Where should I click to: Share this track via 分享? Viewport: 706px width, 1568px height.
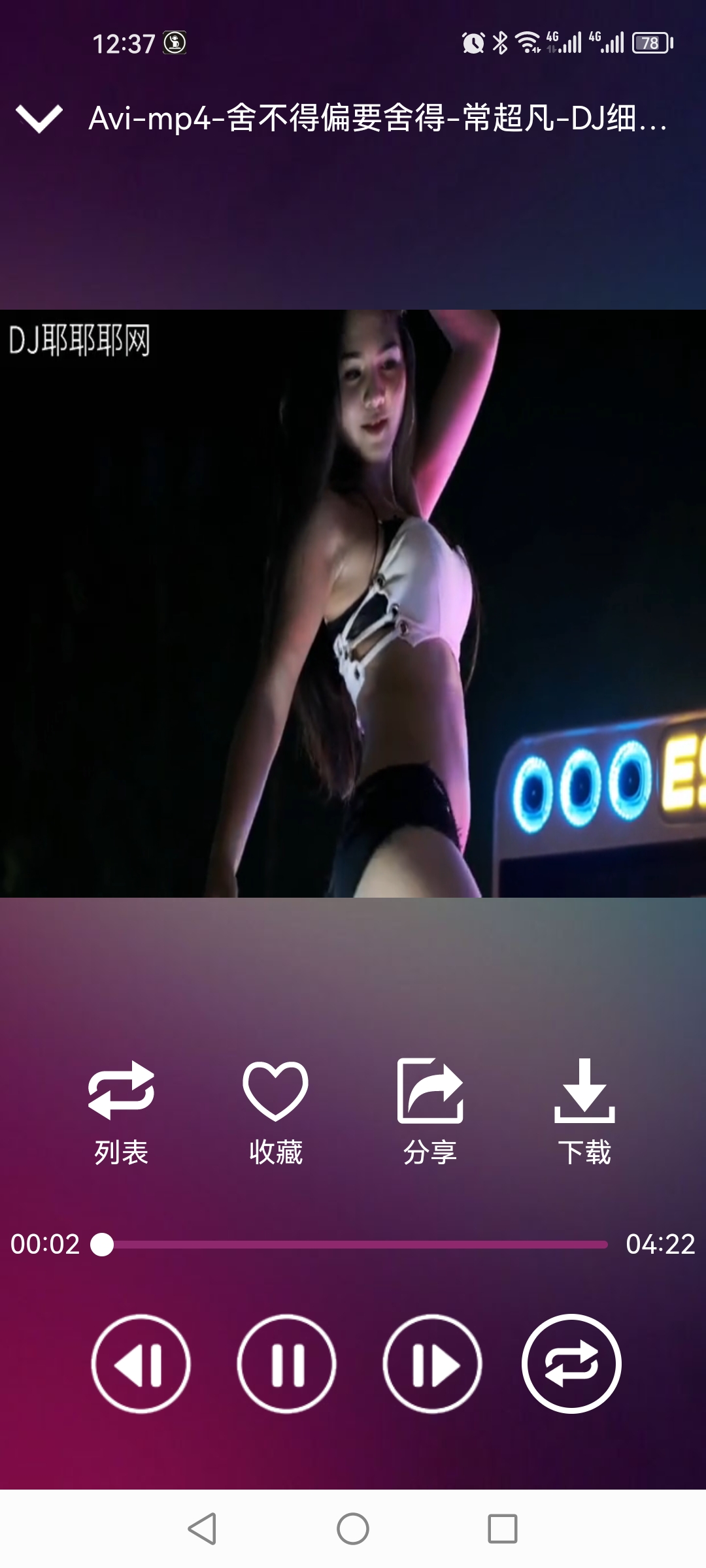[430, 1111]
